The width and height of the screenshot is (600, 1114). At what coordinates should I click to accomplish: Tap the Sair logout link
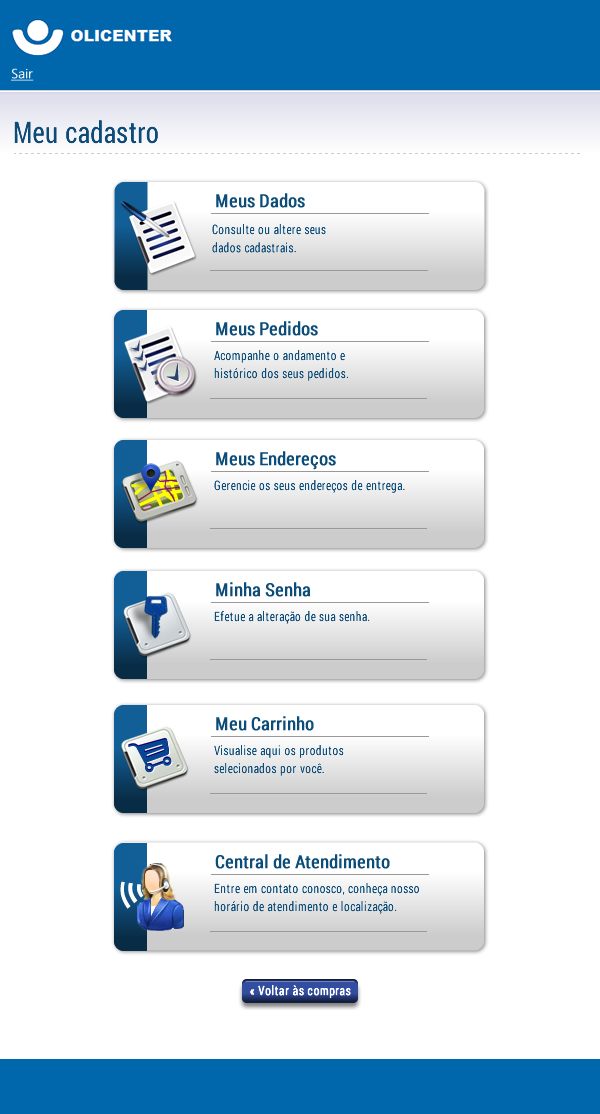point(22,74)
